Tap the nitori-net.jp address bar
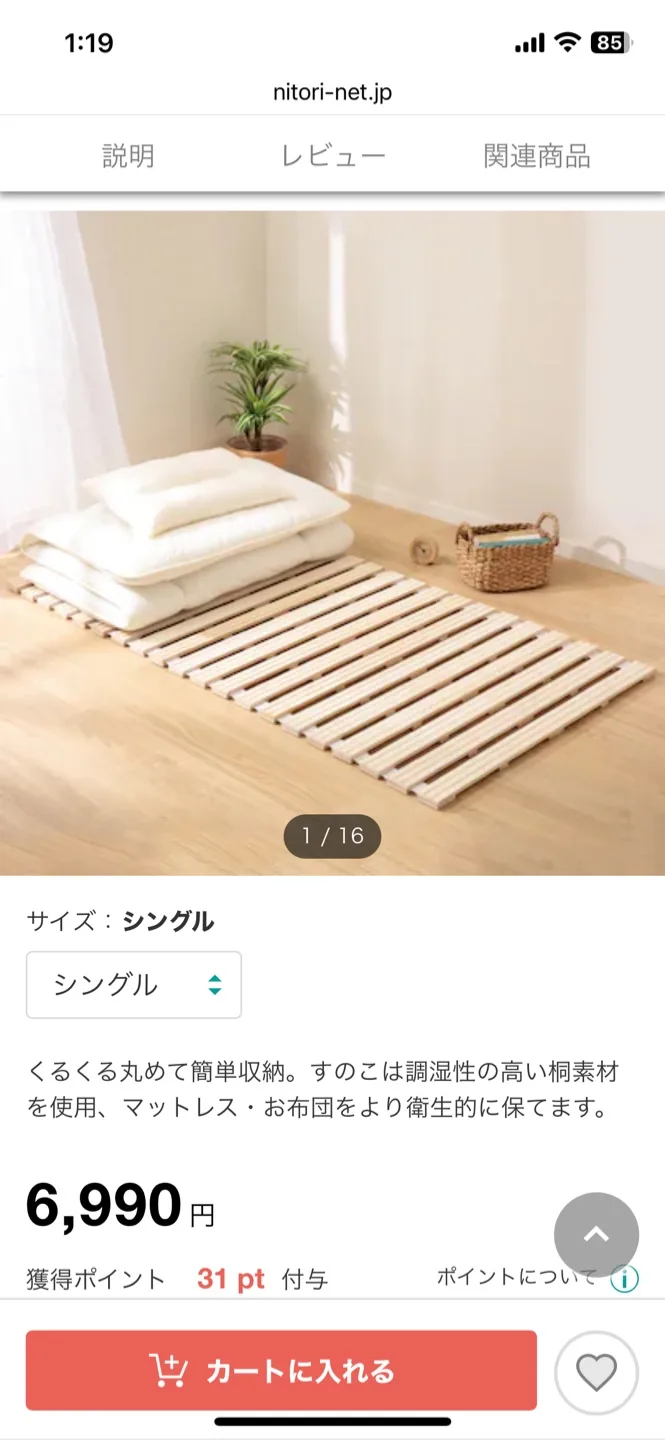Viewport: 665px width, 1440px height. tap(332, 93)
